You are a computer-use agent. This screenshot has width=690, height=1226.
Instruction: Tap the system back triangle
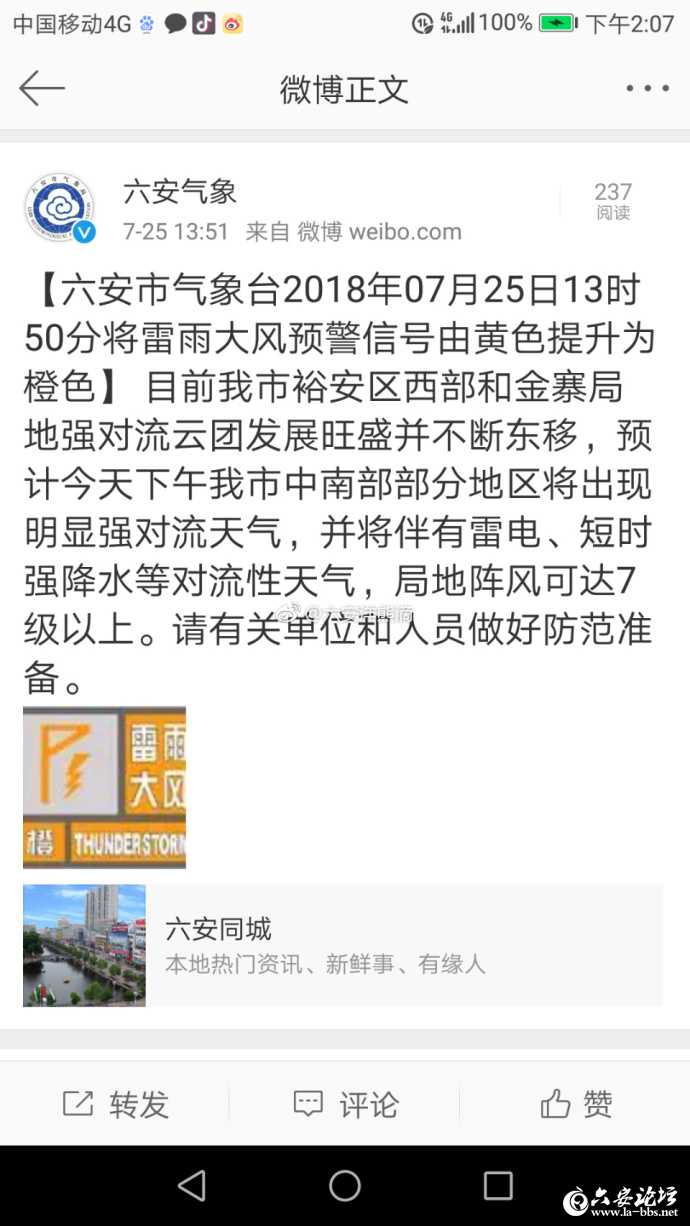tap(191, 1186)
